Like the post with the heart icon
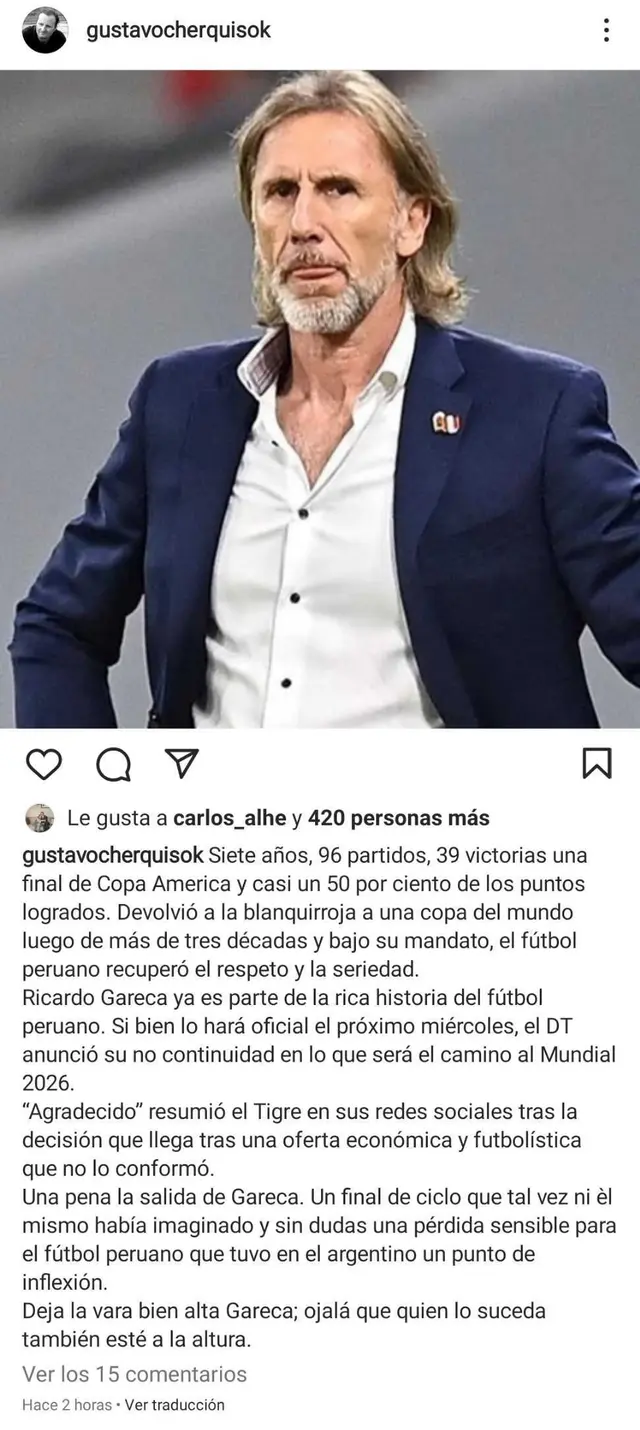The image size is (640, 1430). pos(43,764)
